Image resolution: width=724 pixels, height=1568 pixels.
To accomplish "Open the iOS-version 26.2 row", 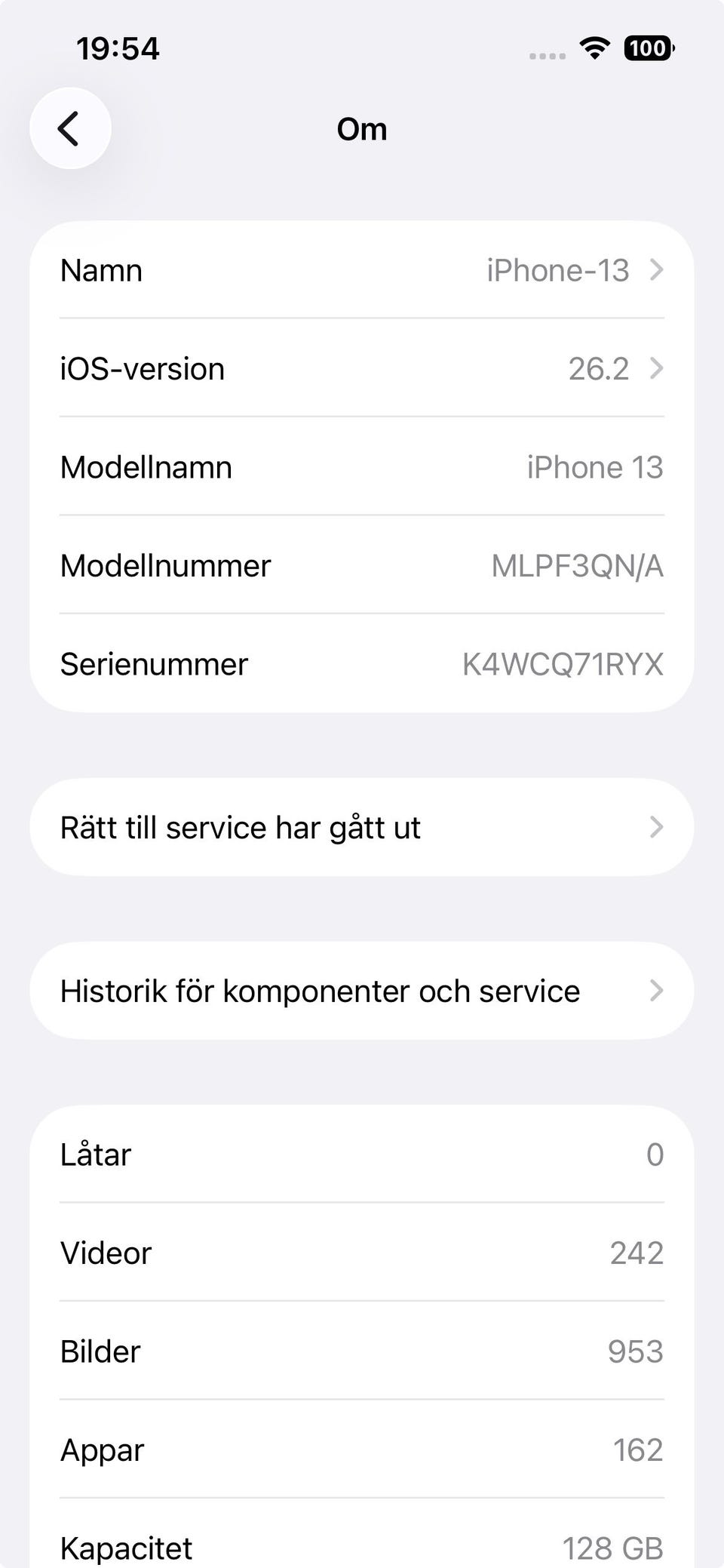I will (362, 368).
